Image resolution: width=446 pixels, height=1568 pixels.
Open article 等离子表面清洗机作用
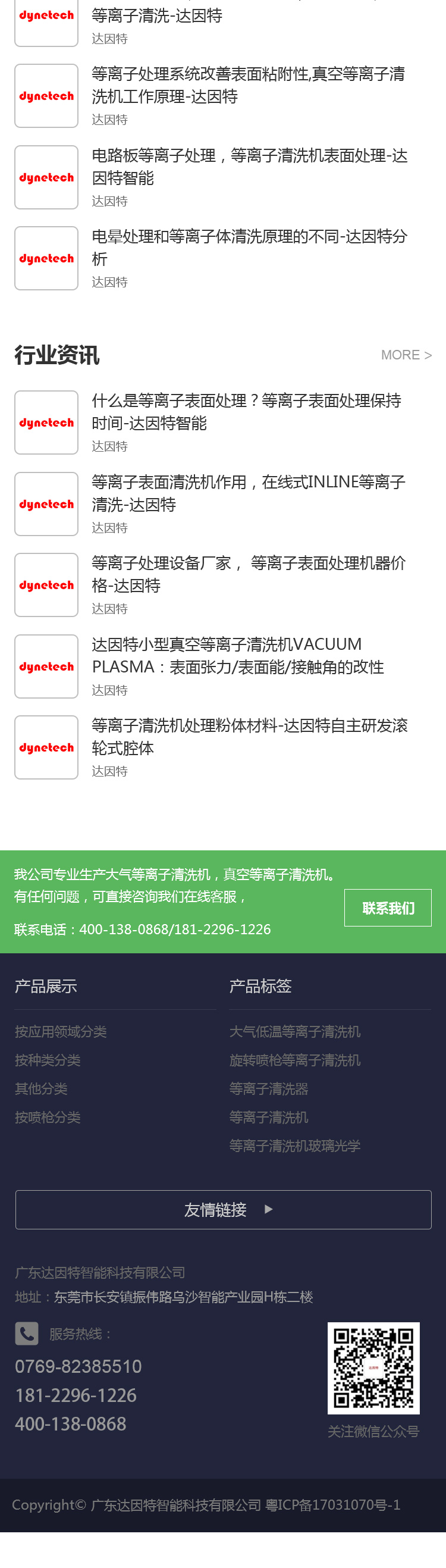[248, 493]
